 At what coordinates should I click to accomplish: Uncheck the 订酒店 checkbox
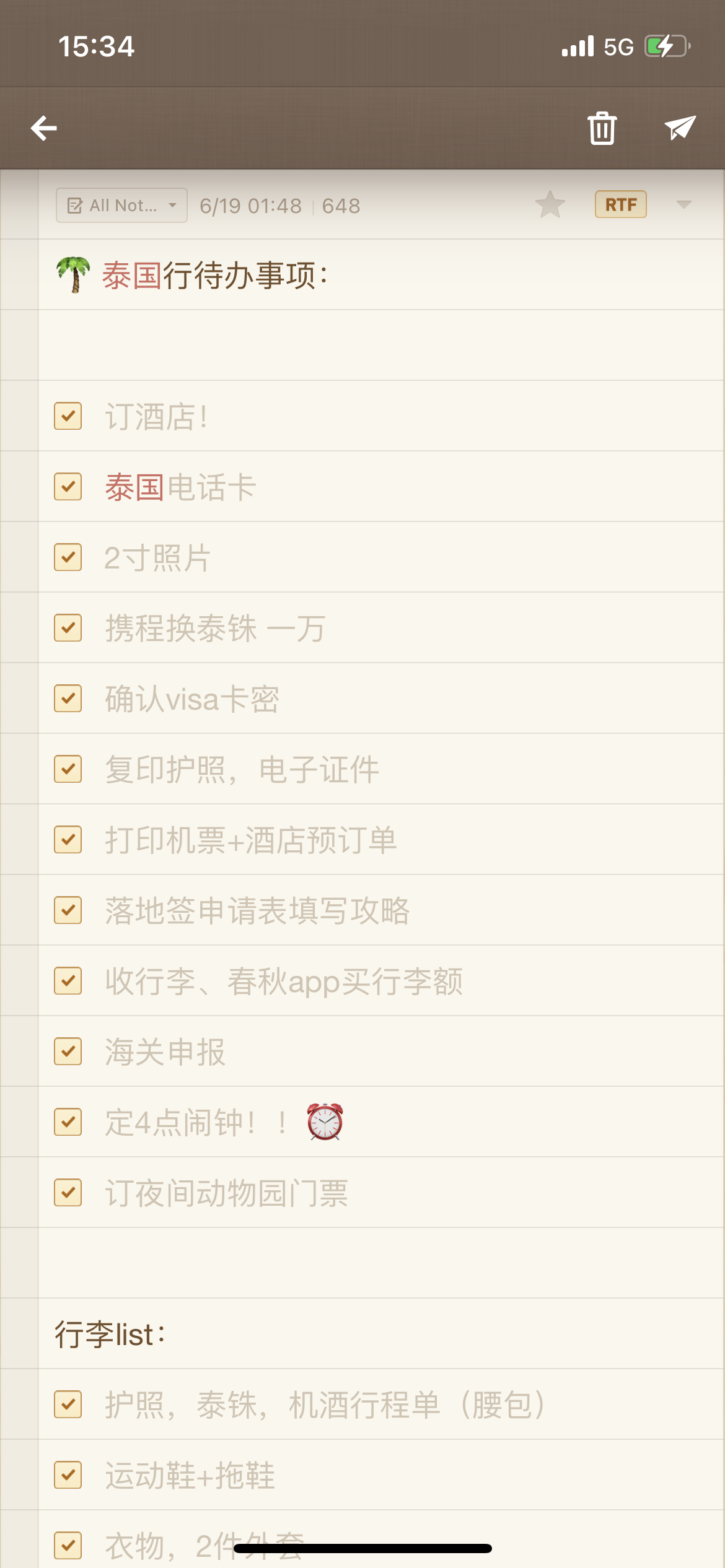point(68,416)
